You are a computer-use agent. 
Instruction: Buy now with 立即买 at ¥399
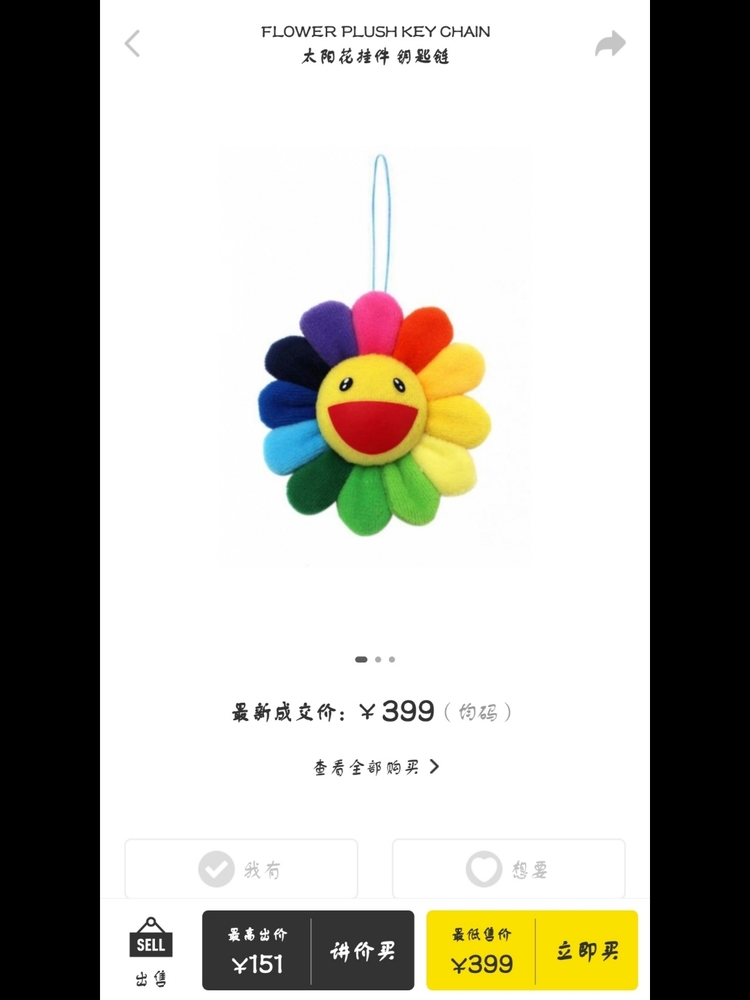[586, 951]
